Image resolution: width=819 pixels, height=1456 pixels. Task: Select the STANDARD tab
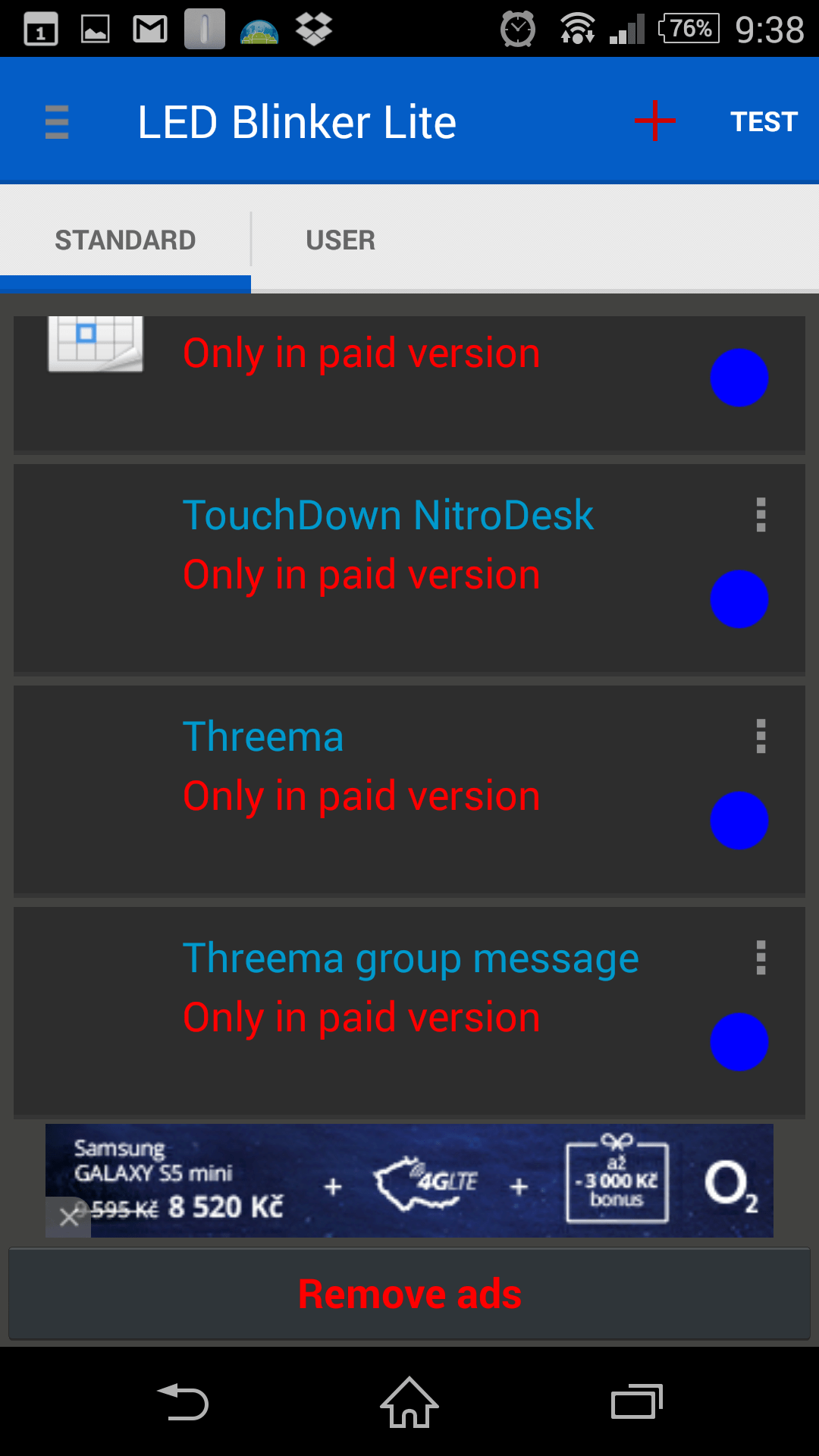tap(125, 240)
